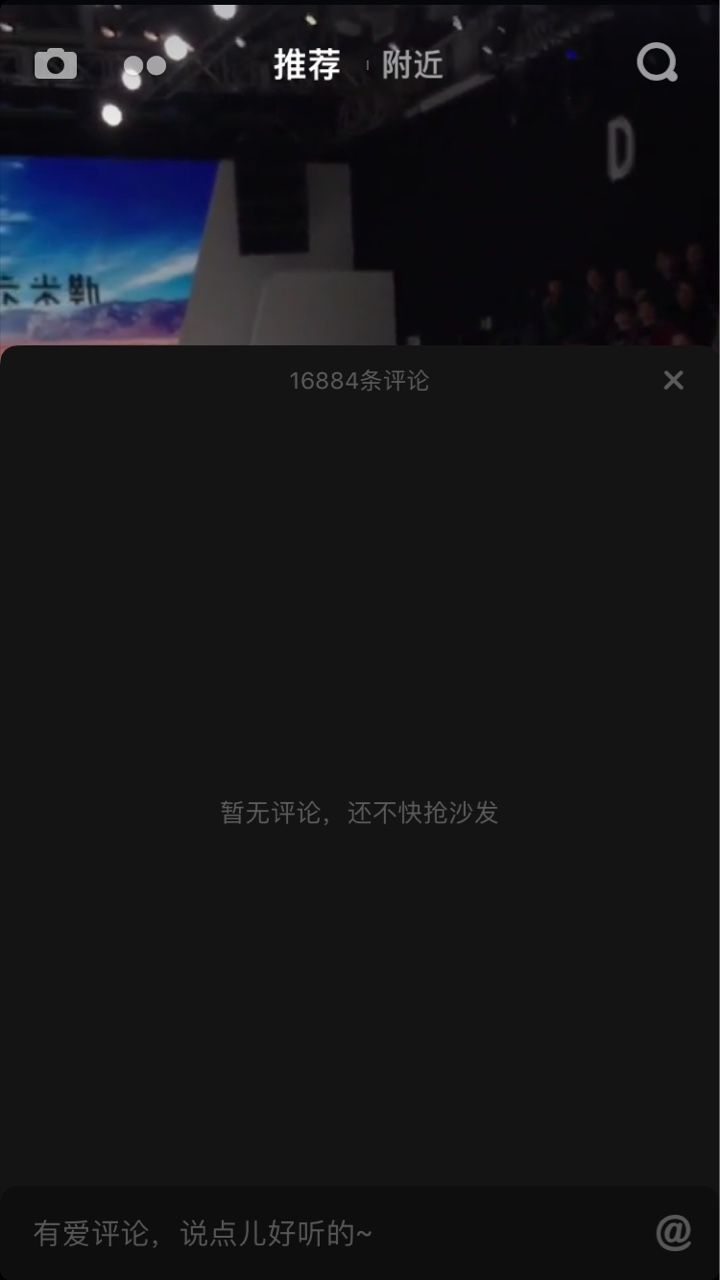Viewport: 720px width, 1280px height.
Task: Tap the two-dots icon beside the camera
Action: [145, 64]
